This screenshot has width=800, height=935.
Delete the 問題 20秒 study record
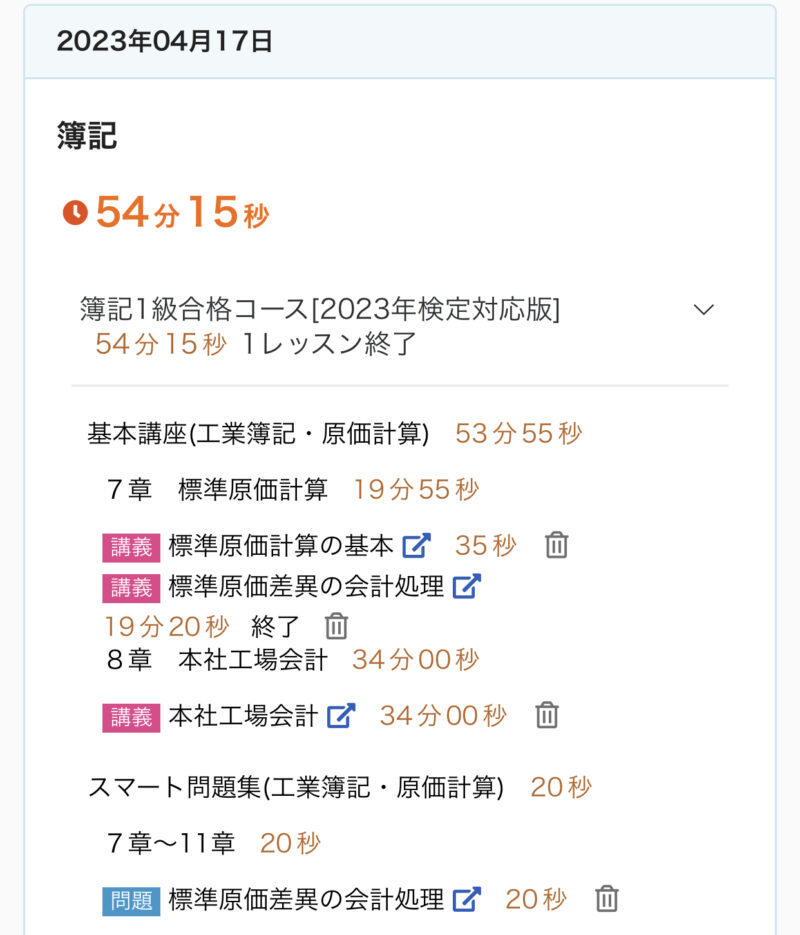[x=606, y=899]
